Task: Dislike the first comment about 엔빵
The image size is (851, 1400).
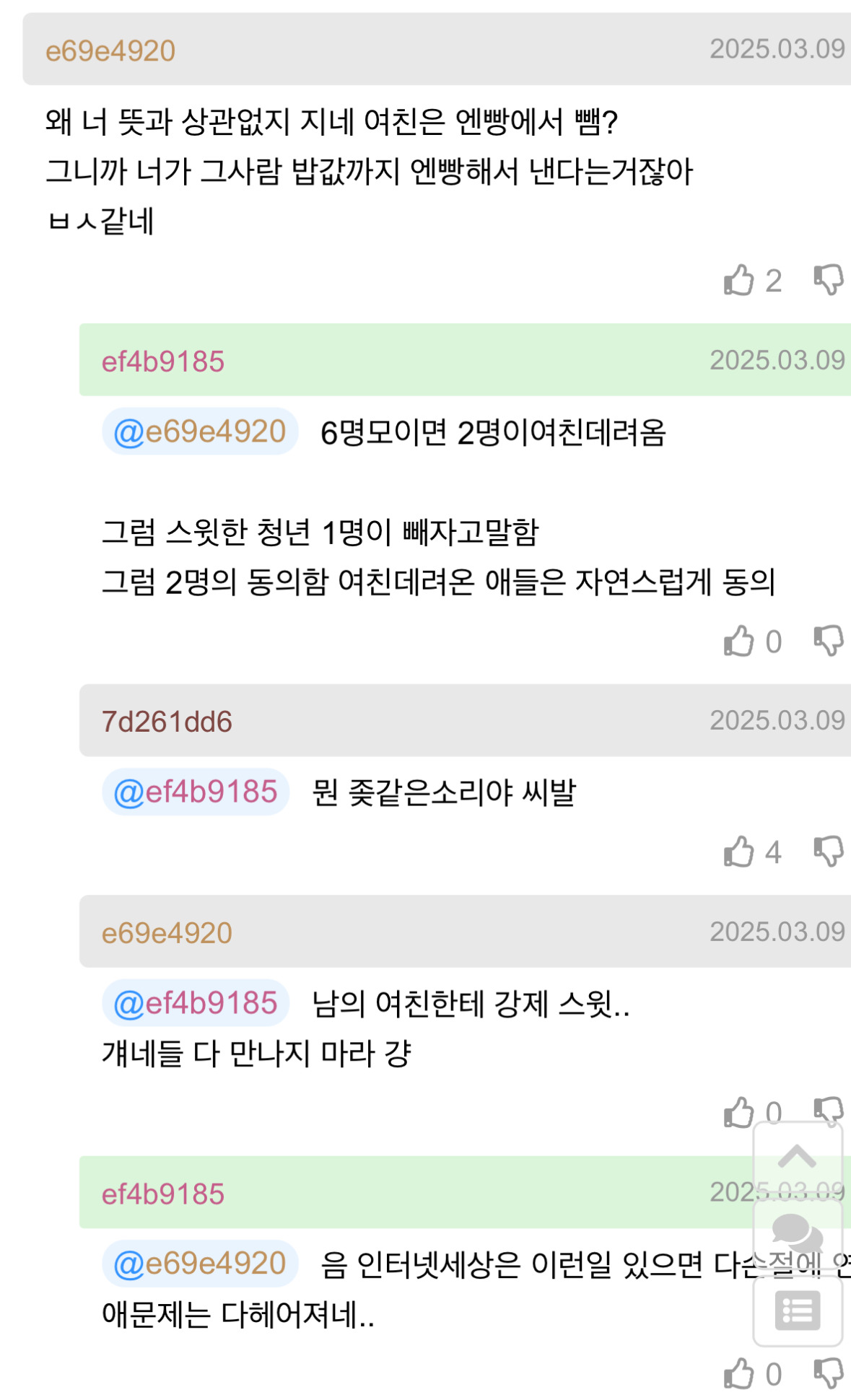Action: pyautogui.click(x=829, y=279)
